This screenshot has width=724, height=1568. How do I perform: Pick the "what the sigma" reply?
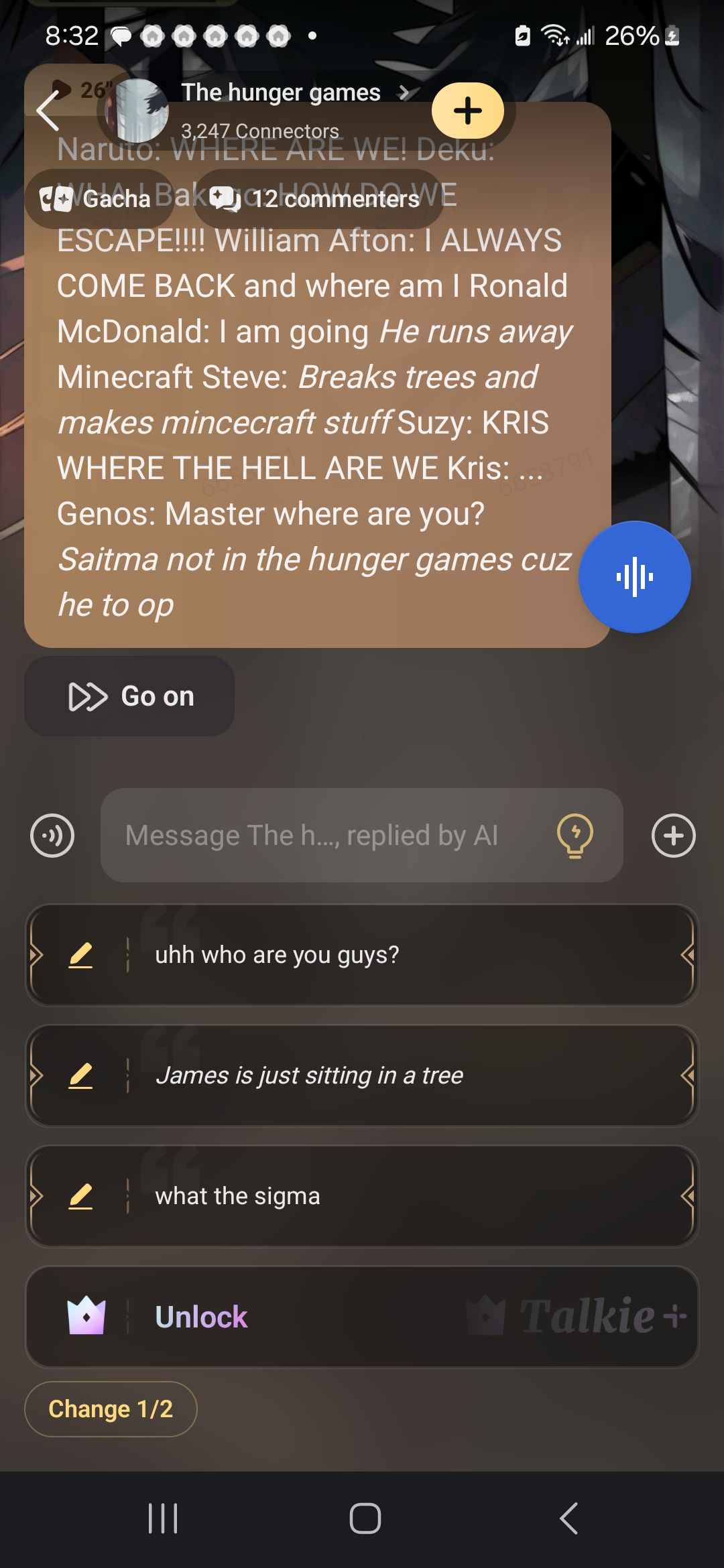(x=402, y=1196)
